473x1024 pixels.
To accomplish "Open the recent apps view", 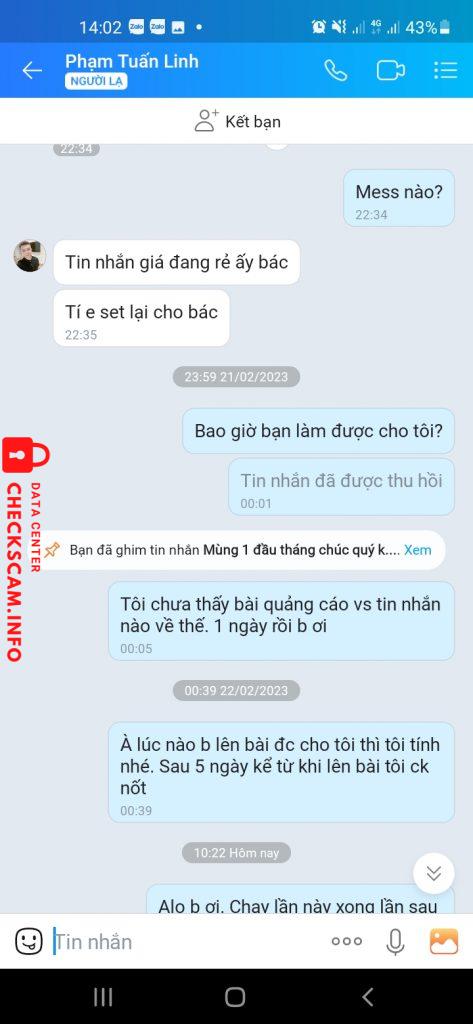I will click(103, 997).
